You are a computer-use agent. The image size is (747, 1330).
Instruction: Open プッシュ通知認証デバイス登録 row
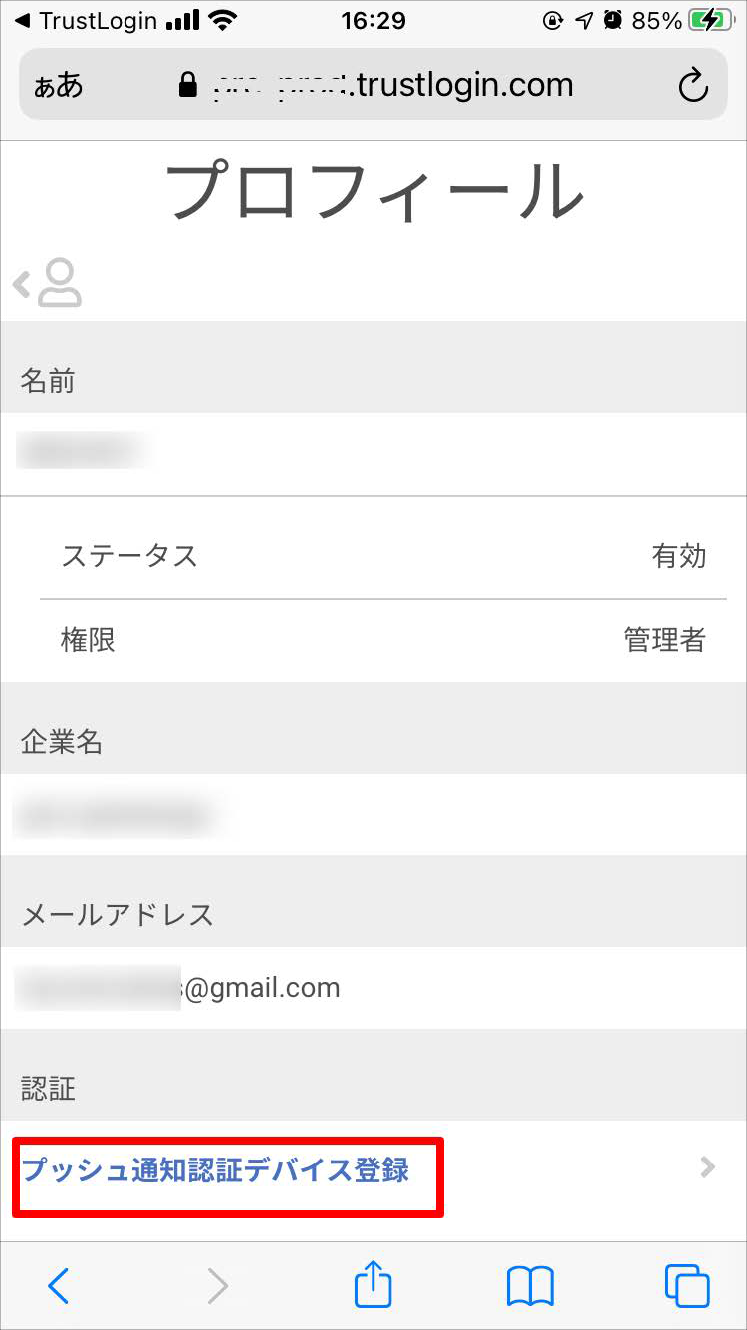point(373,1168)
